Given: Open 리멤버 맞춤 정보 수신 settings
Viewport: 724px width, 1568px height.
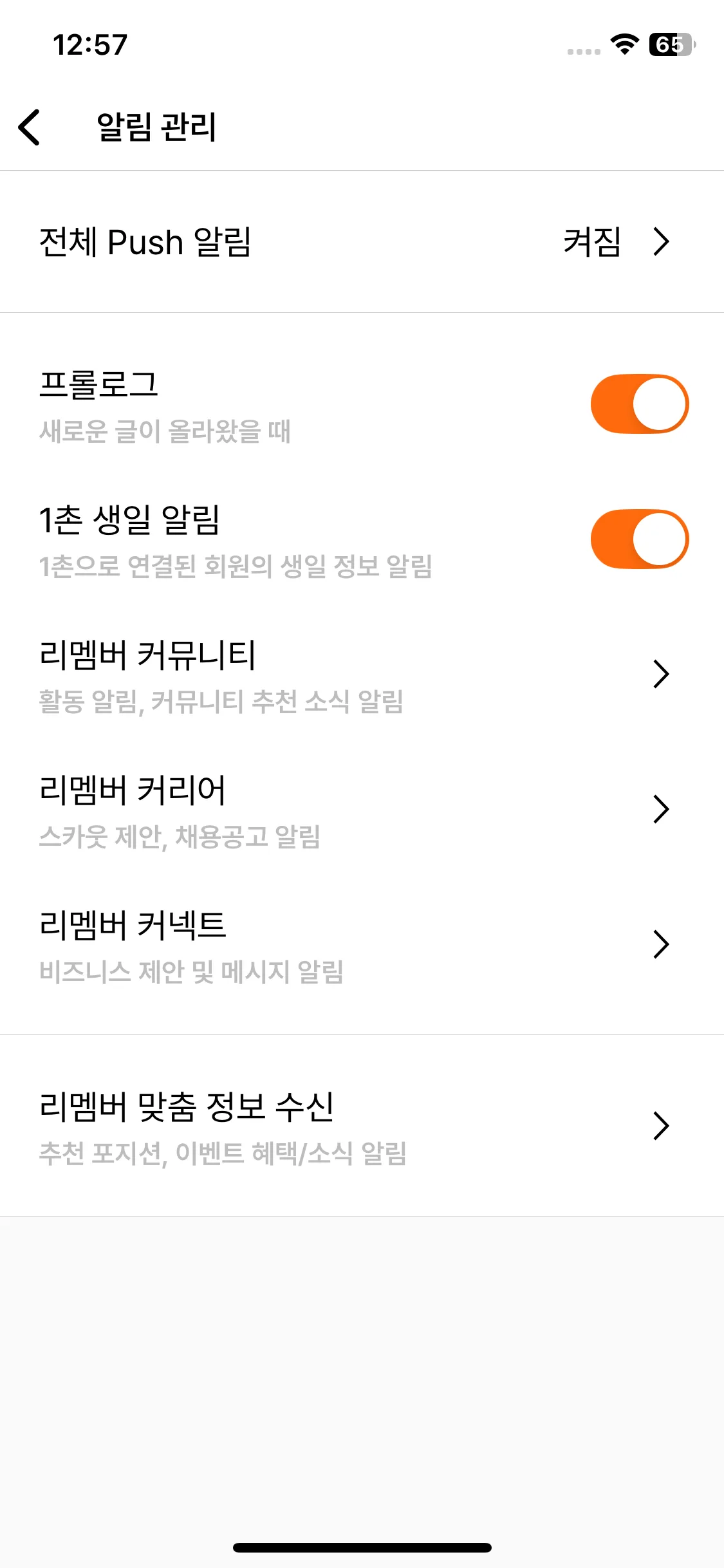Looking at the screenshot, I should 362,1126.
